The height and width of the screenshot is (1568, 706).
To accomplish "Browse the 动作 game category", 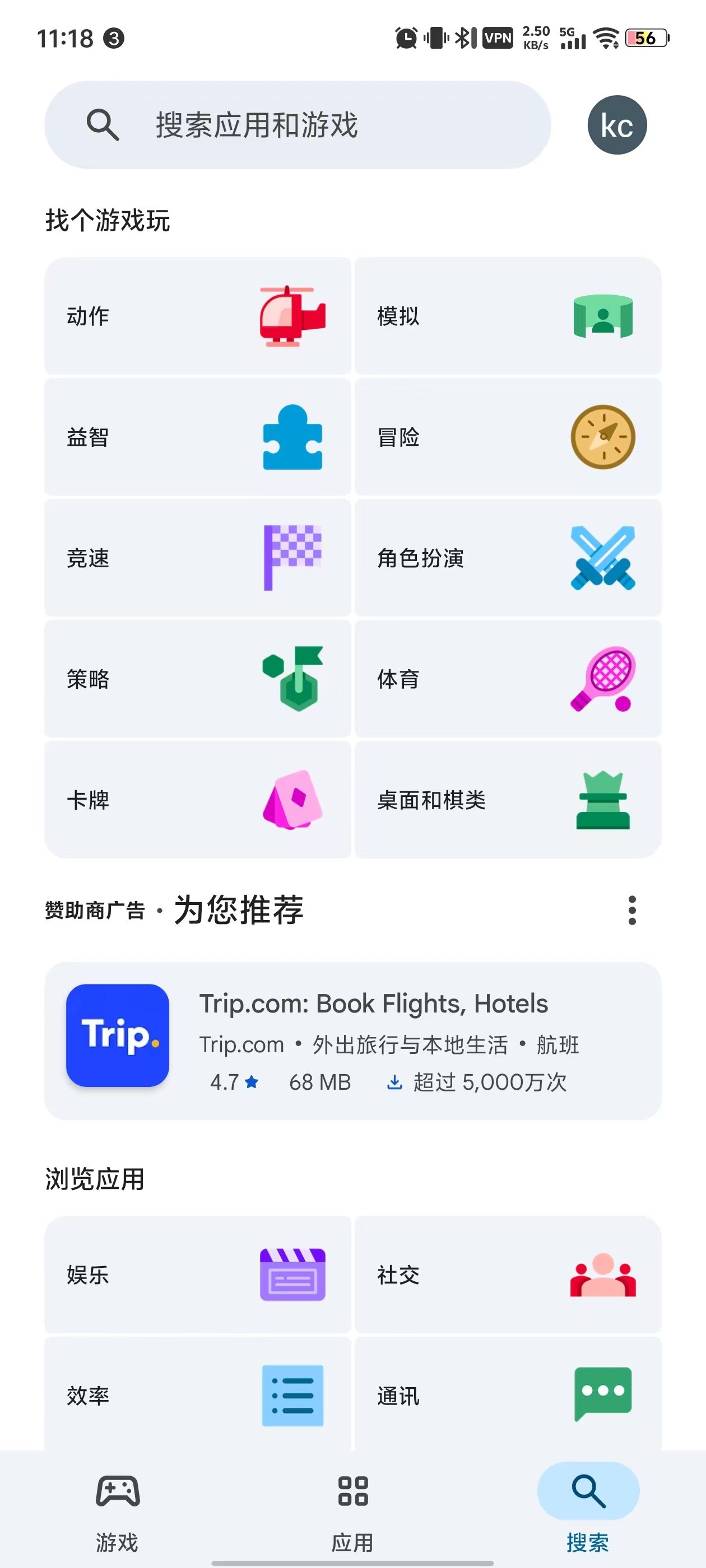I will coord(197,316).
